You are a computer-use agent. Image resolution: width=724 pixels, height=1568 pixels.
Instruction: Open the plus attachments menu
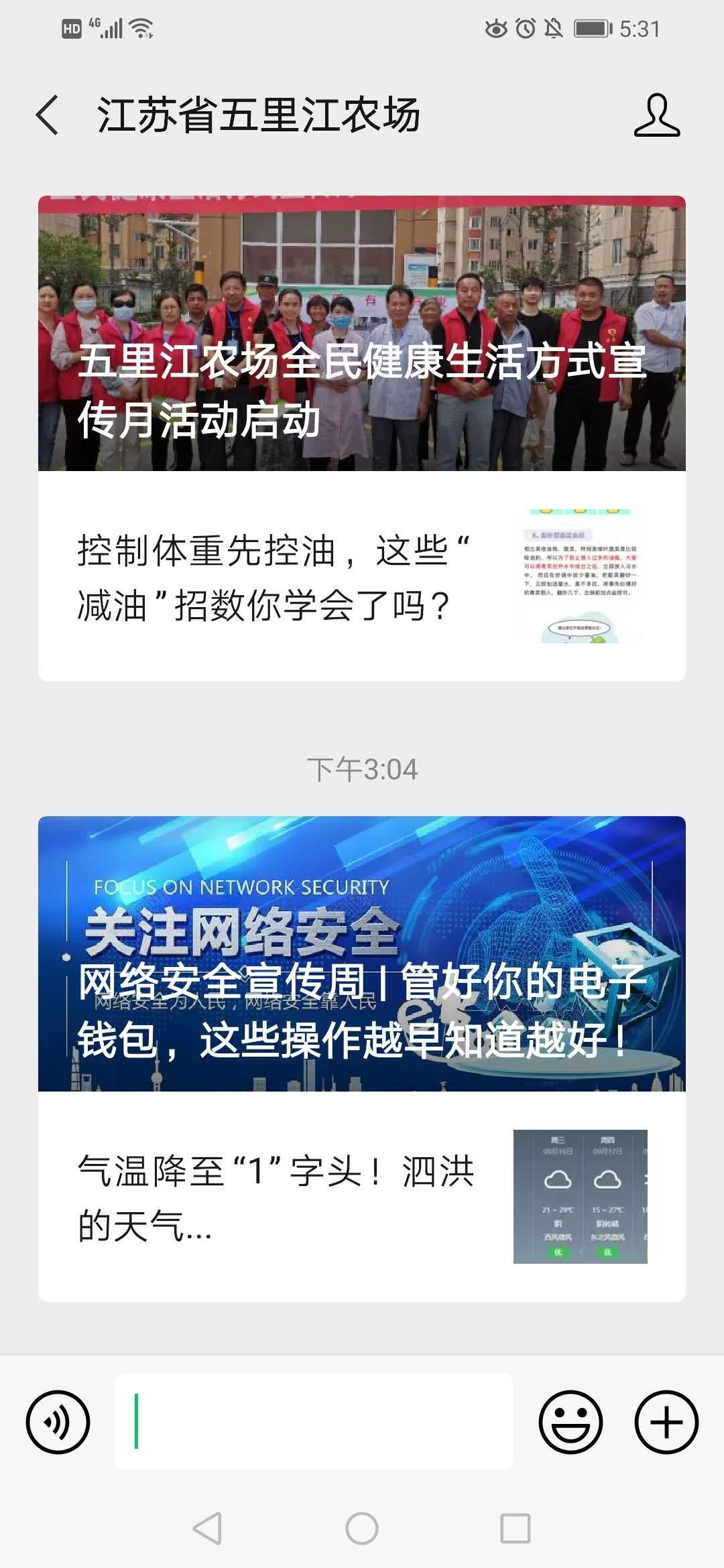666,1422
